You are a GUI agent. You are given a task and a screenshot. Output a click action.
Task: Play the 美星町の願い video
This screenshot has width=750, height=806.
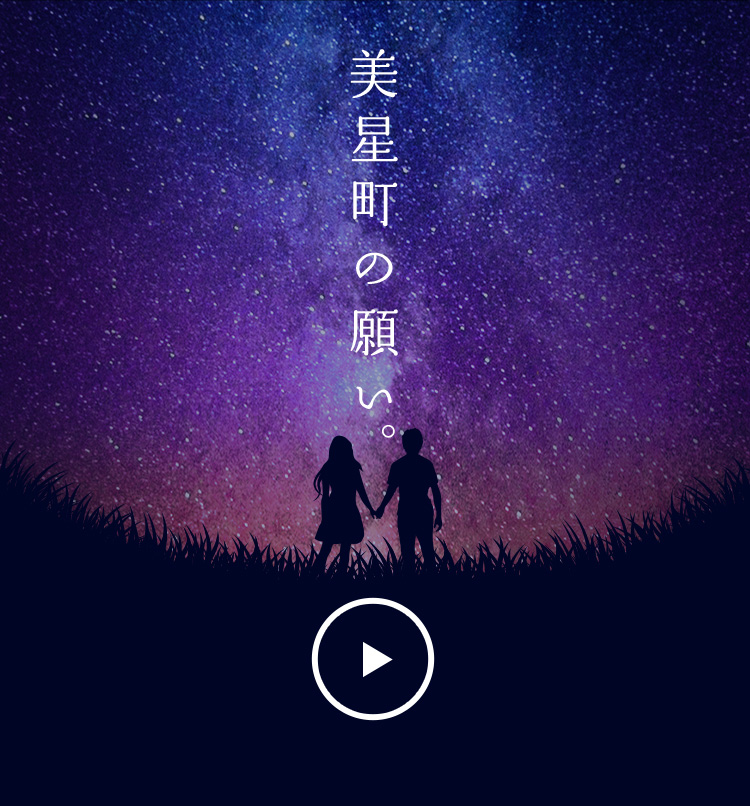coord(373,659)
